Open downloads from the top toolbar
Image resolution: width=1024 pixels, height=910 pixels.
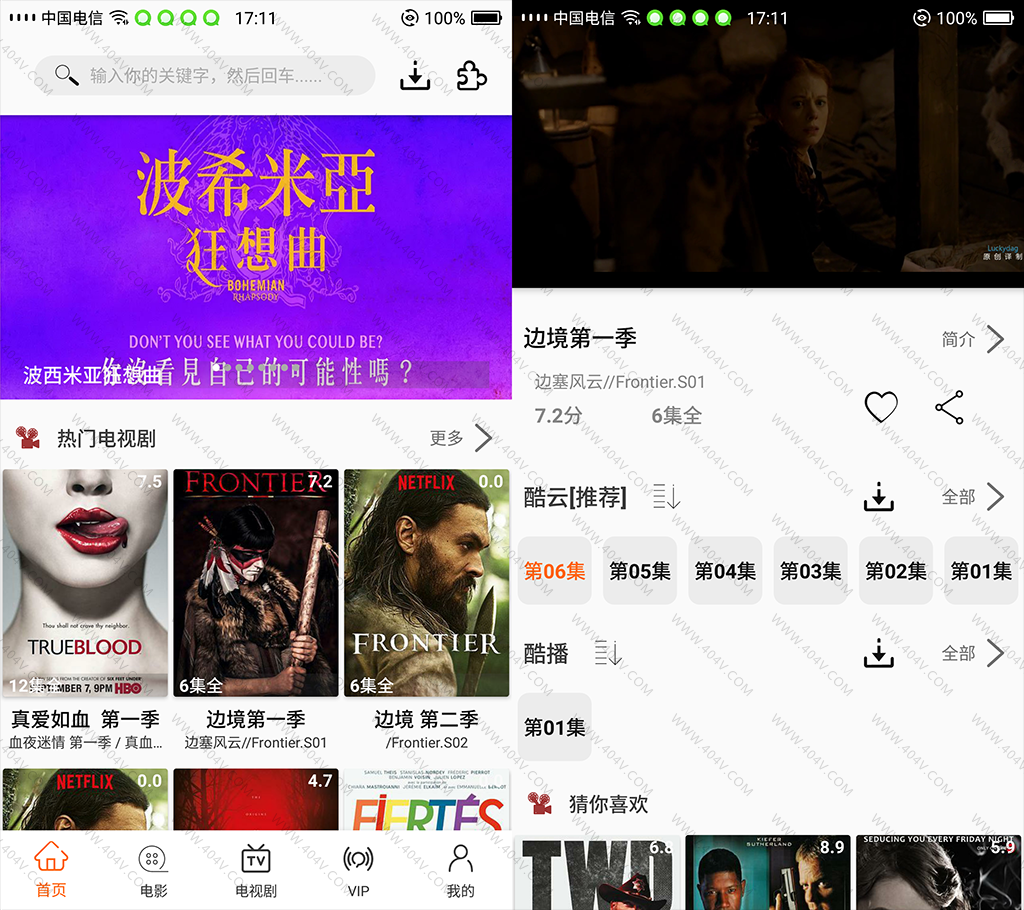414,76
